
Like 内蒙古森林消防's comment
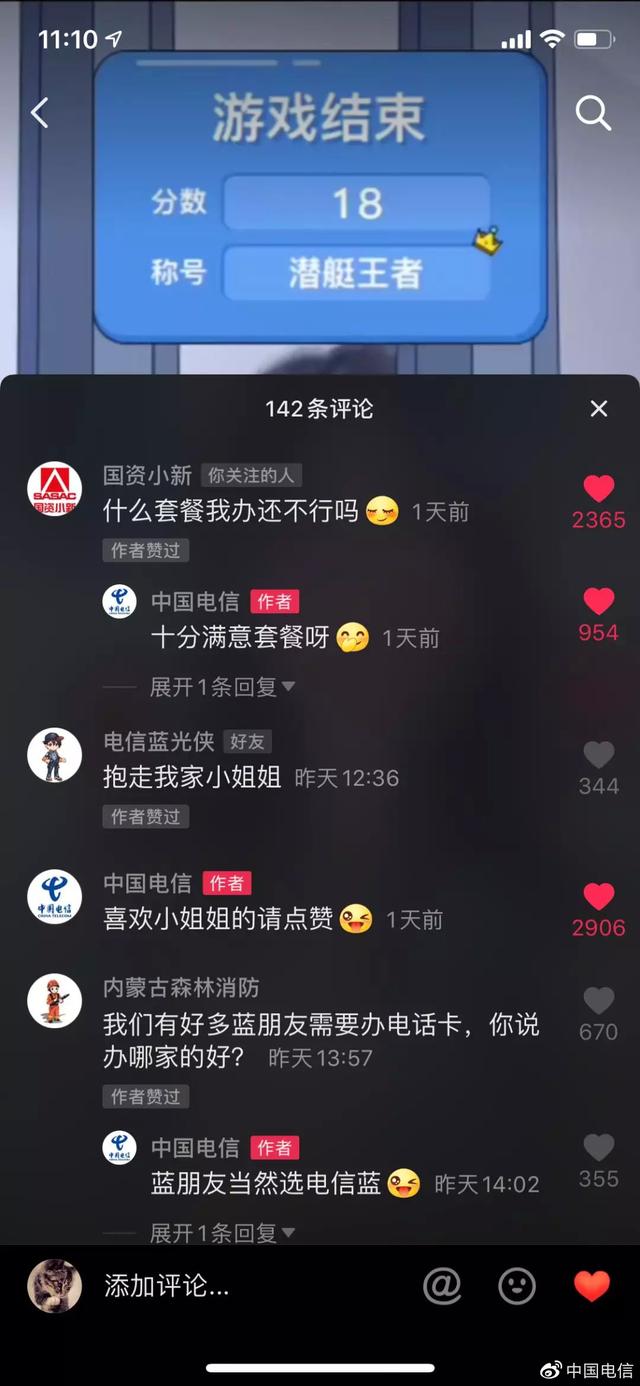click(x=599, y=1001)
